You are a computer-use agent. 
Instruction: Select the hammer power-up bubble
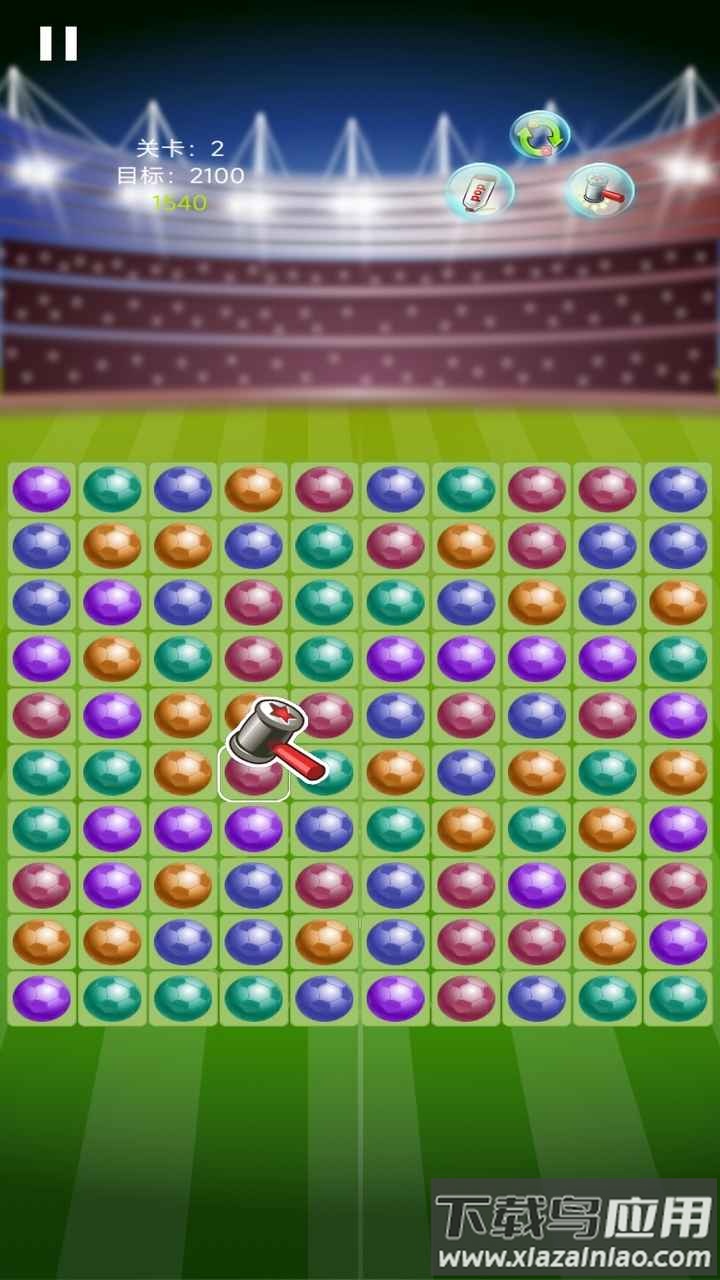pyautogui.click(x=599, y=189)
